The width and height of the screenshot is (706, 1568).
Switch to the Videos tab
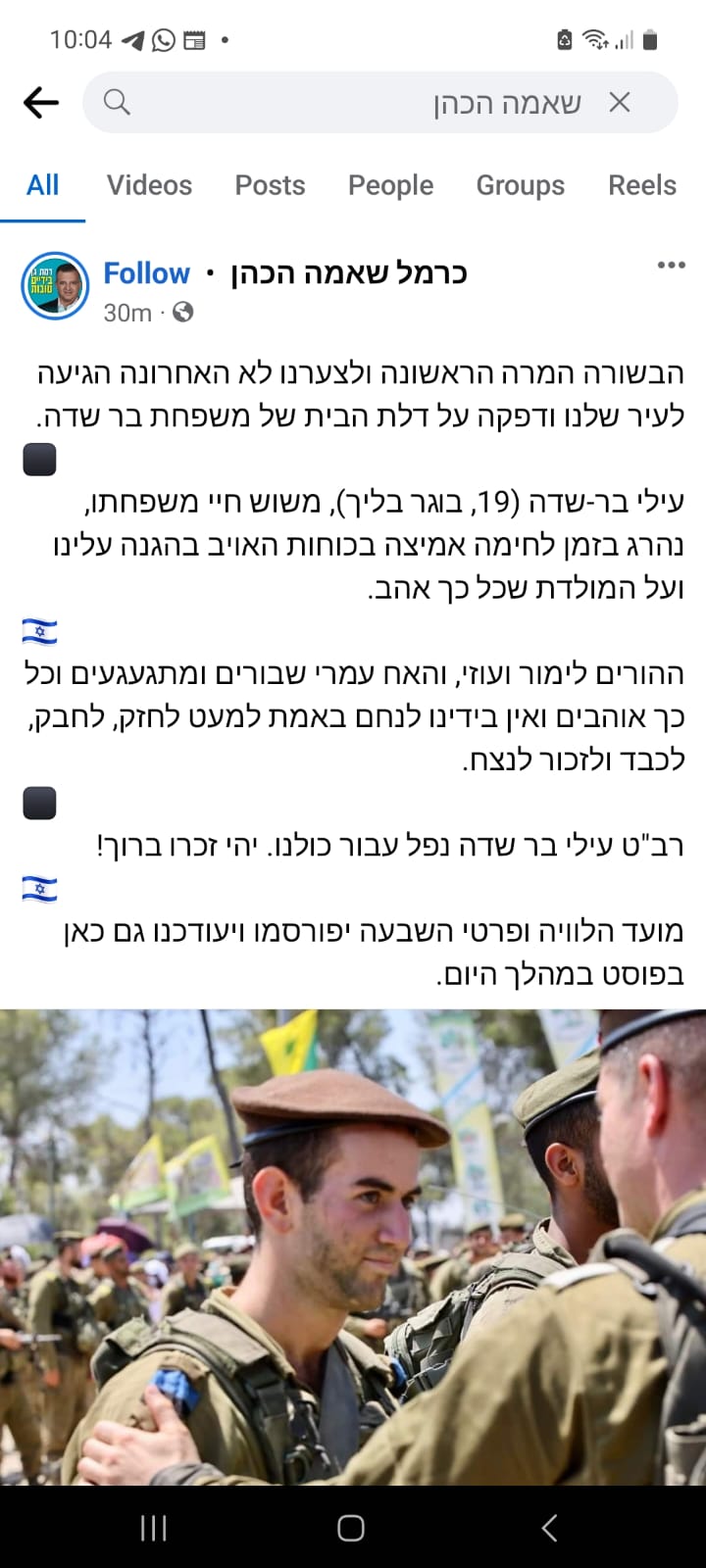pyautogui.click(x=149, y=185)
